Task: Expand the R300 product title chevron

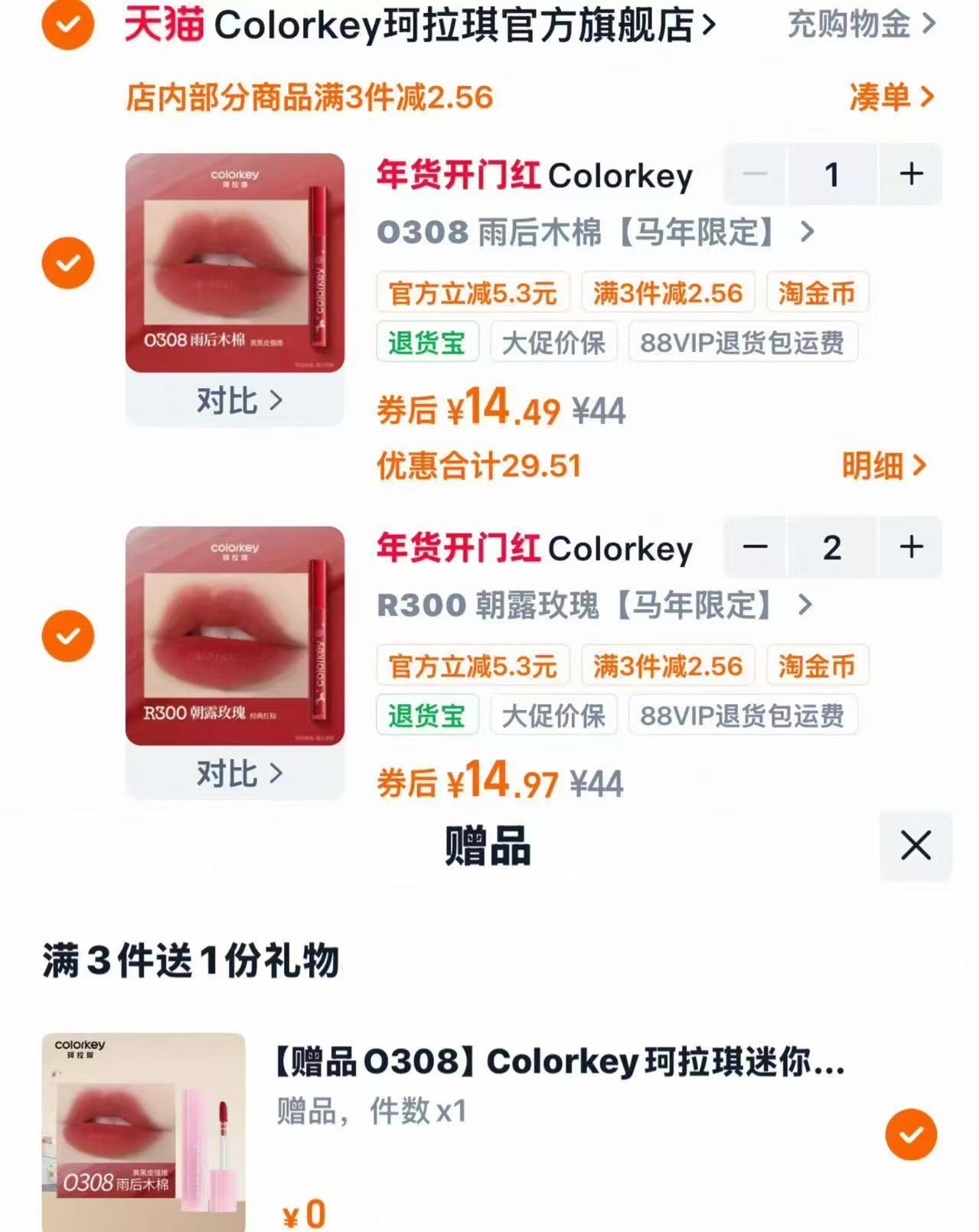Action: [804, 607]
